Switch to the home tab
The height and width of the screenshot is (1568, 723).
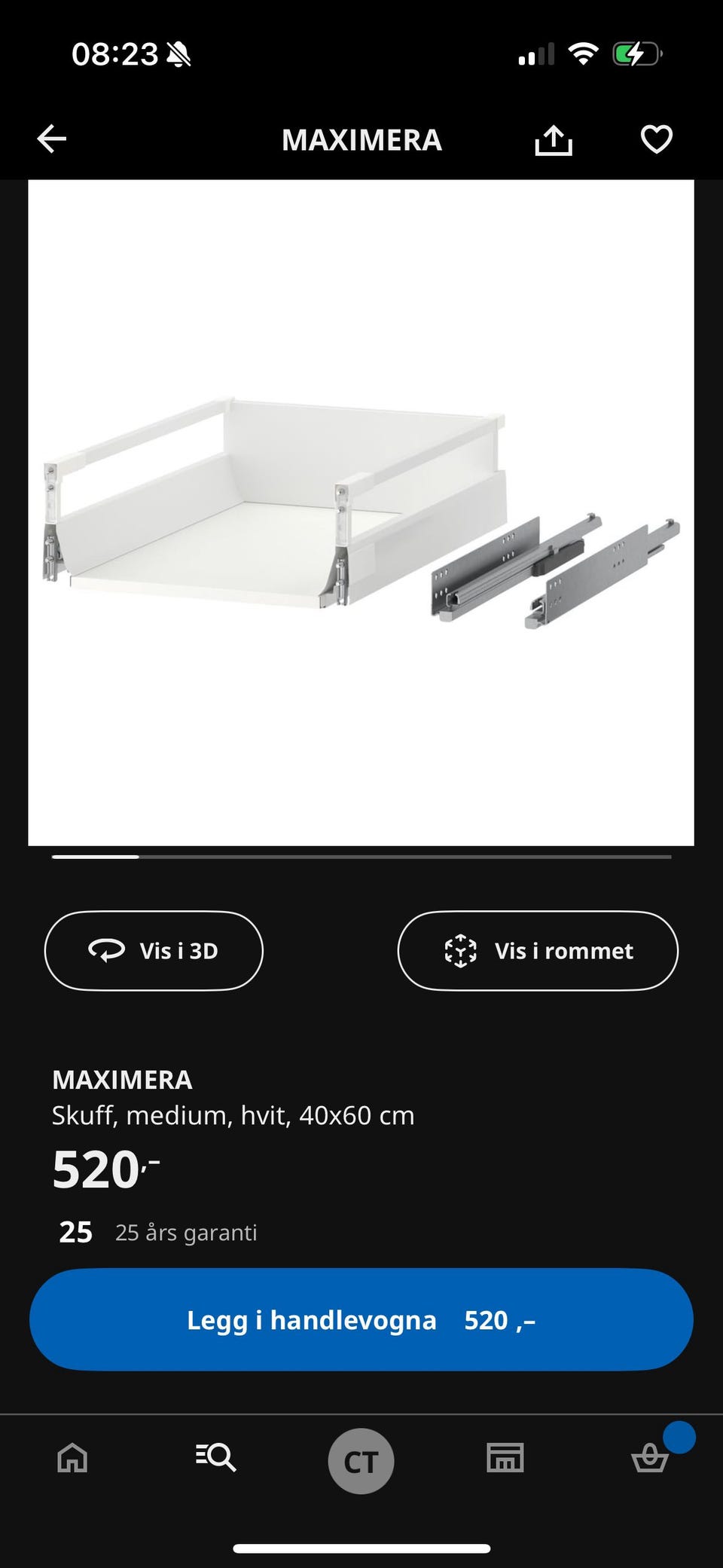click(72, 1457)
